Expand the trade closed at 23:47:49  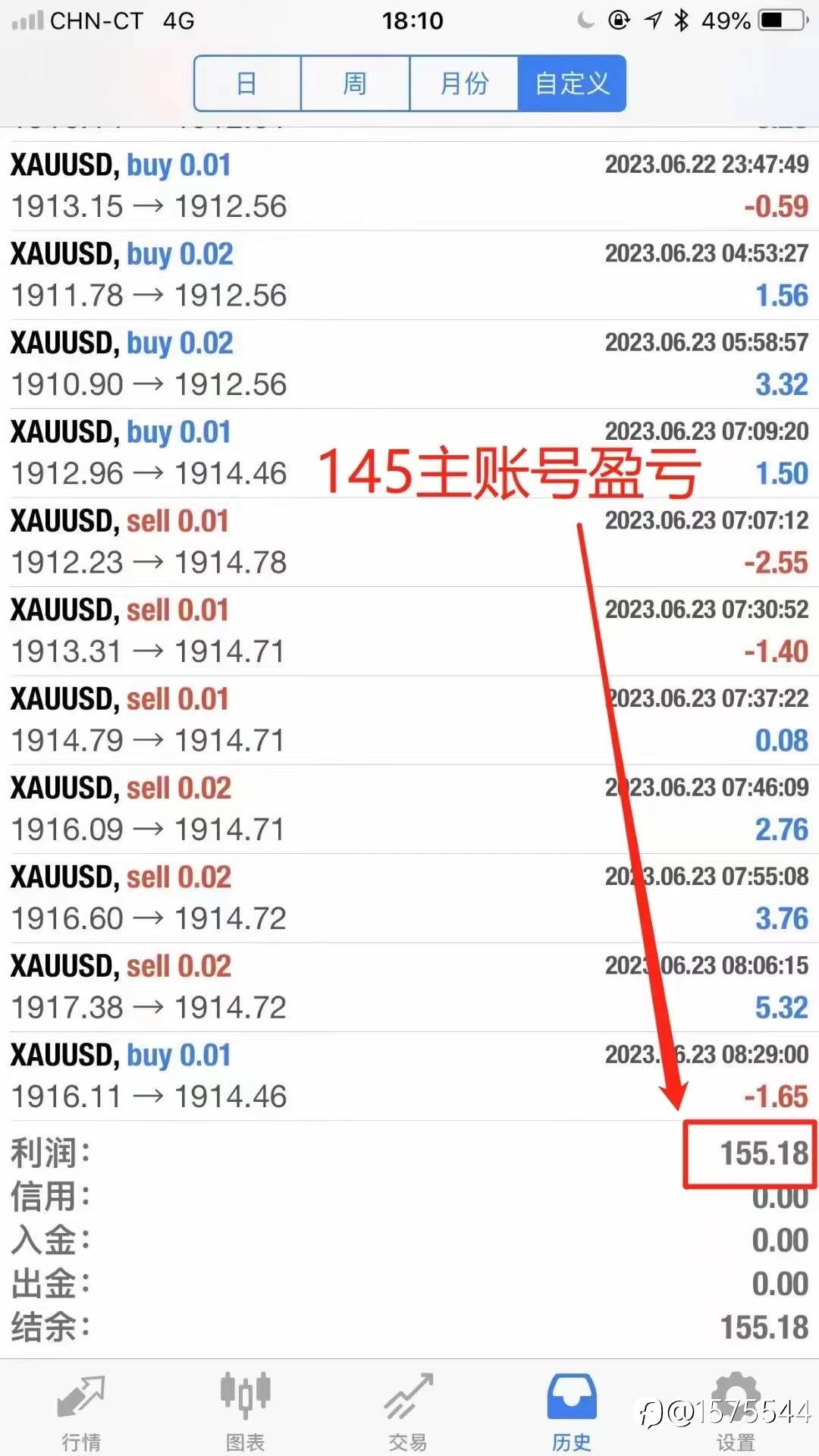coord(409,187)
